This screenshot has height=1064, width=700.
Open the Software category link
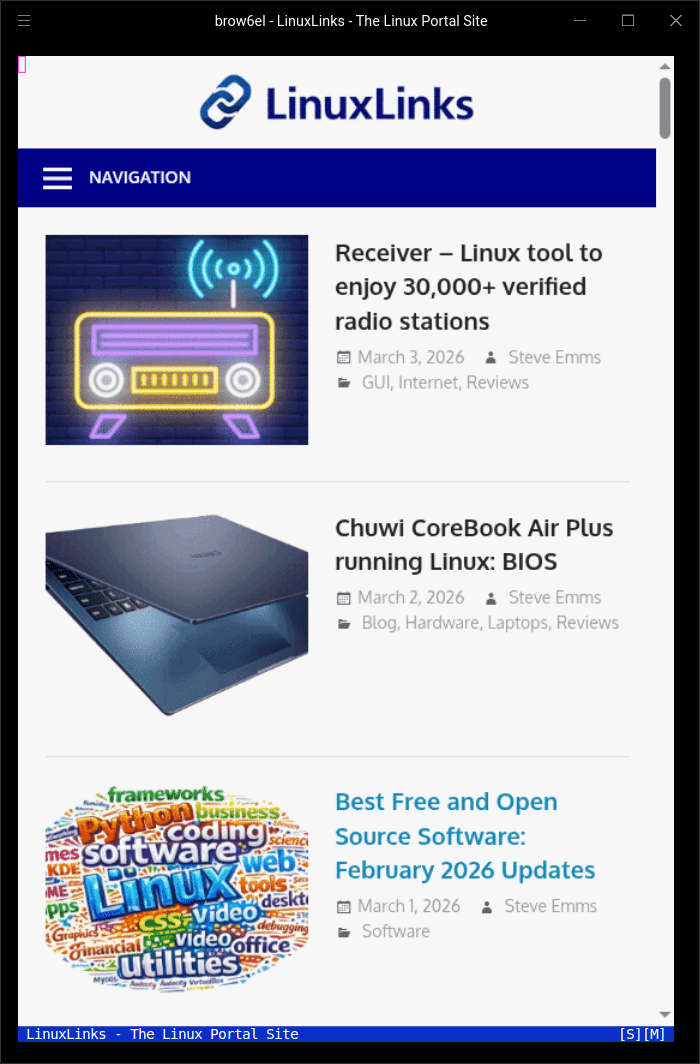[x=395, y=931]
